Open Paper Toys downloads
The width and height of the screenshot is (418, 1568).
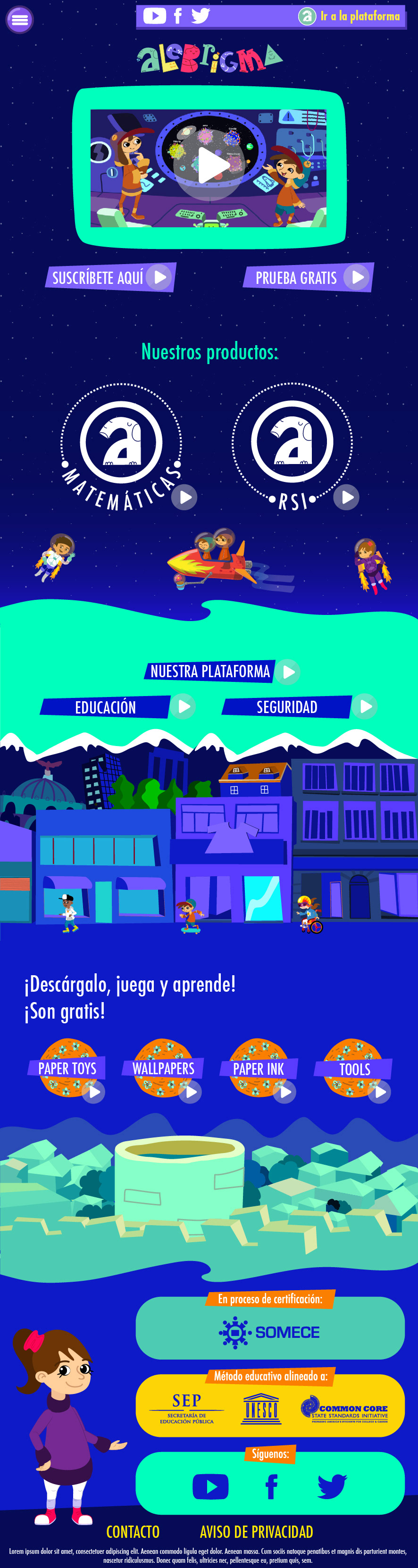pos(67,1068)
